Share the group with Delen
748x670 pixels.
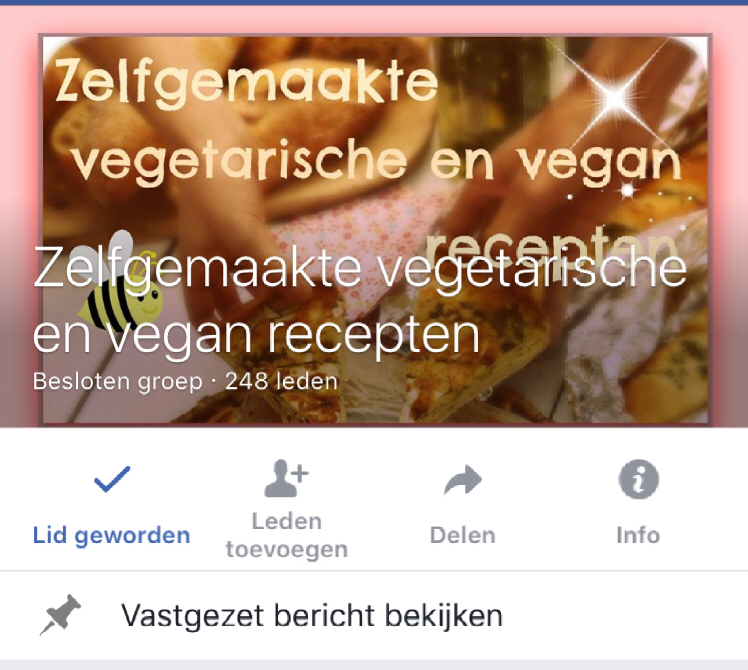(x=462, y=505)
